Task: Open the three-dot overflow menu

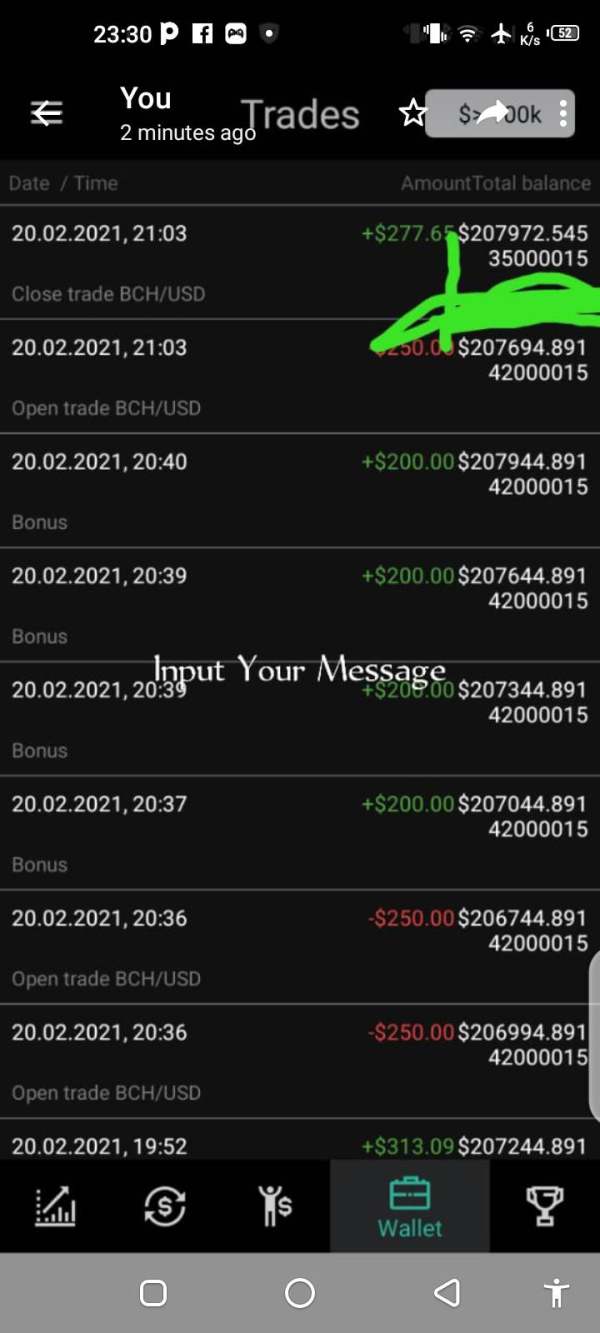Action: pos(563,113)
